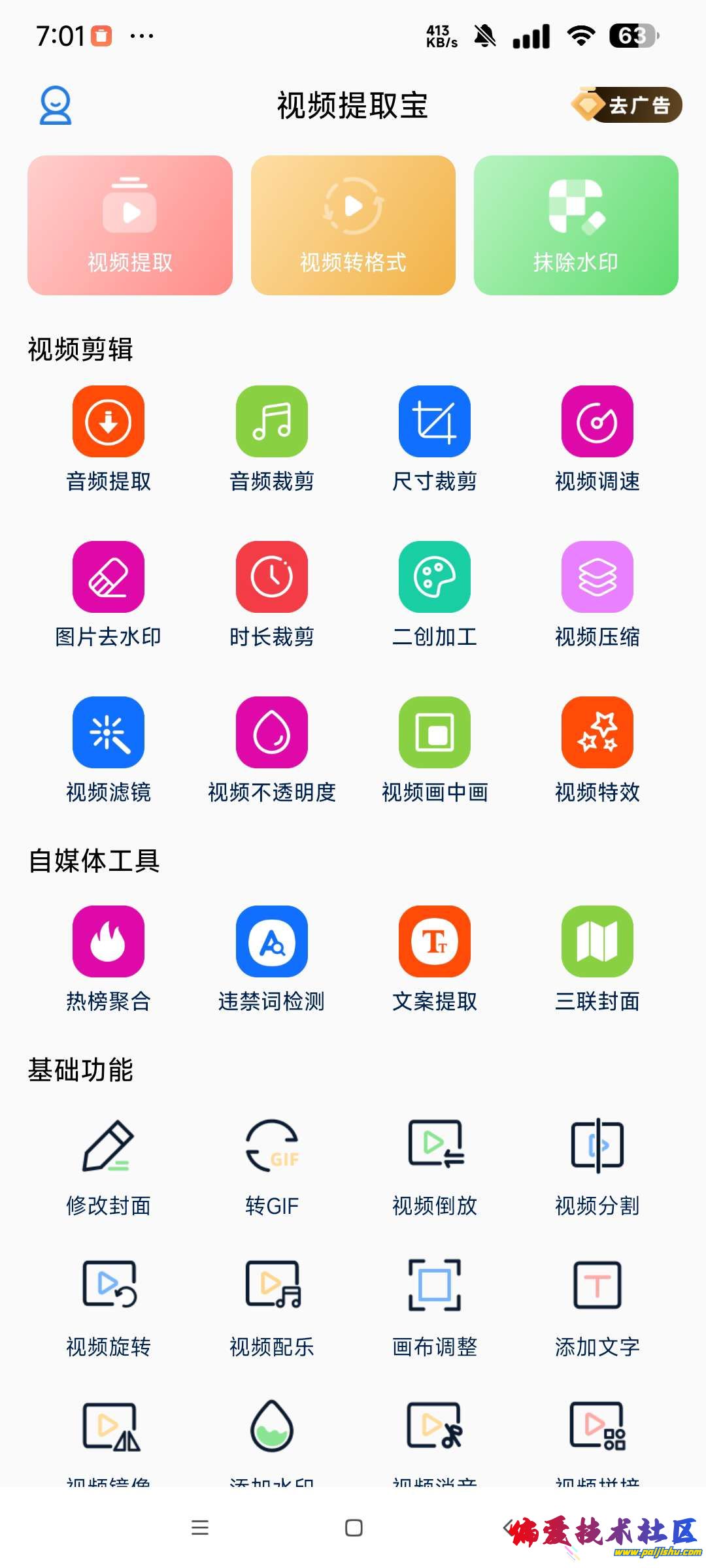Open the user profile icon

pos(56,105)
